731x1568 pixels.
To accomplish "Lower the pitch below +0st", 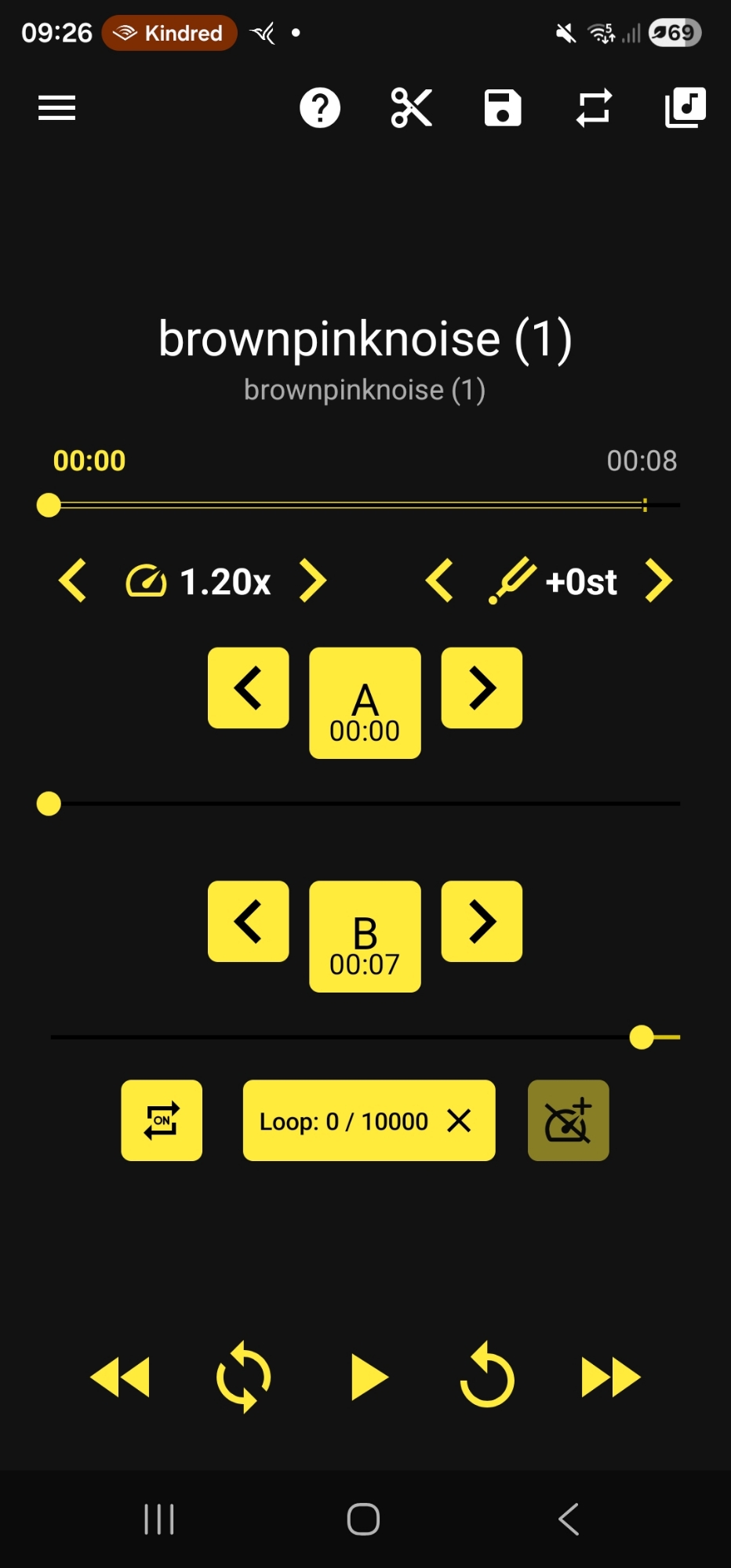I will pos(439,581).
